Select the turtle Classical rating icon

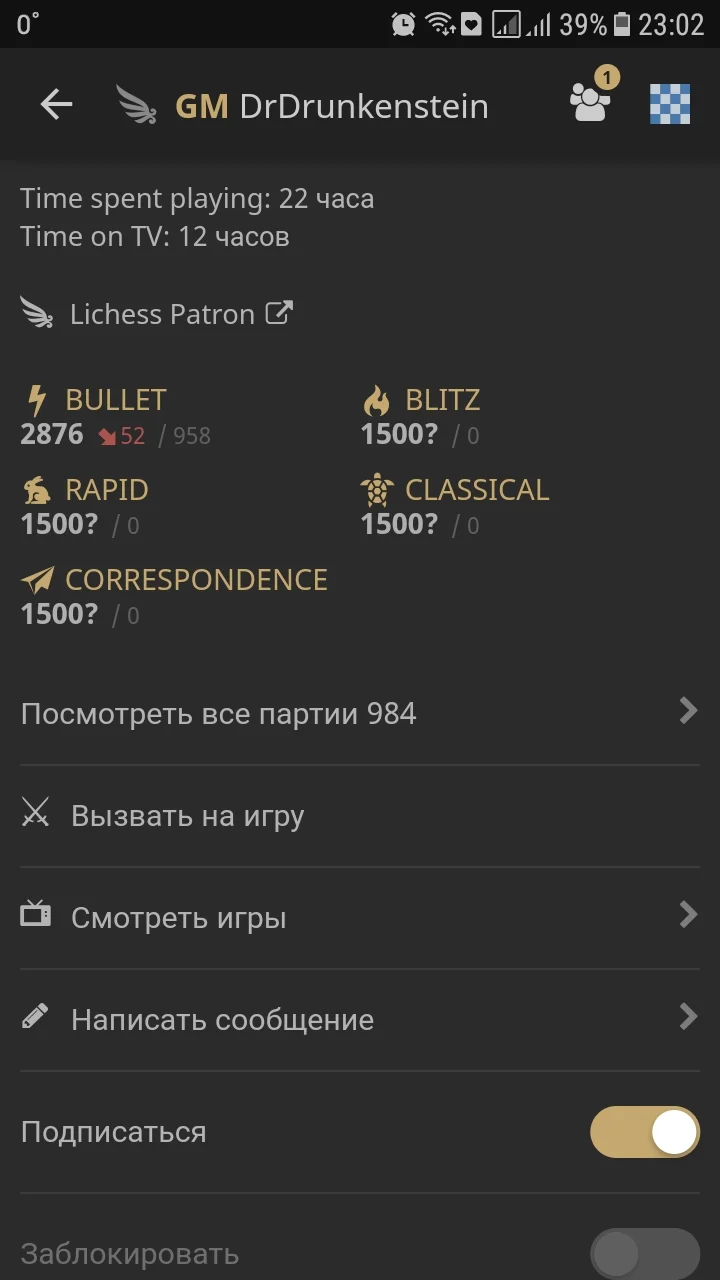[376, 489]
